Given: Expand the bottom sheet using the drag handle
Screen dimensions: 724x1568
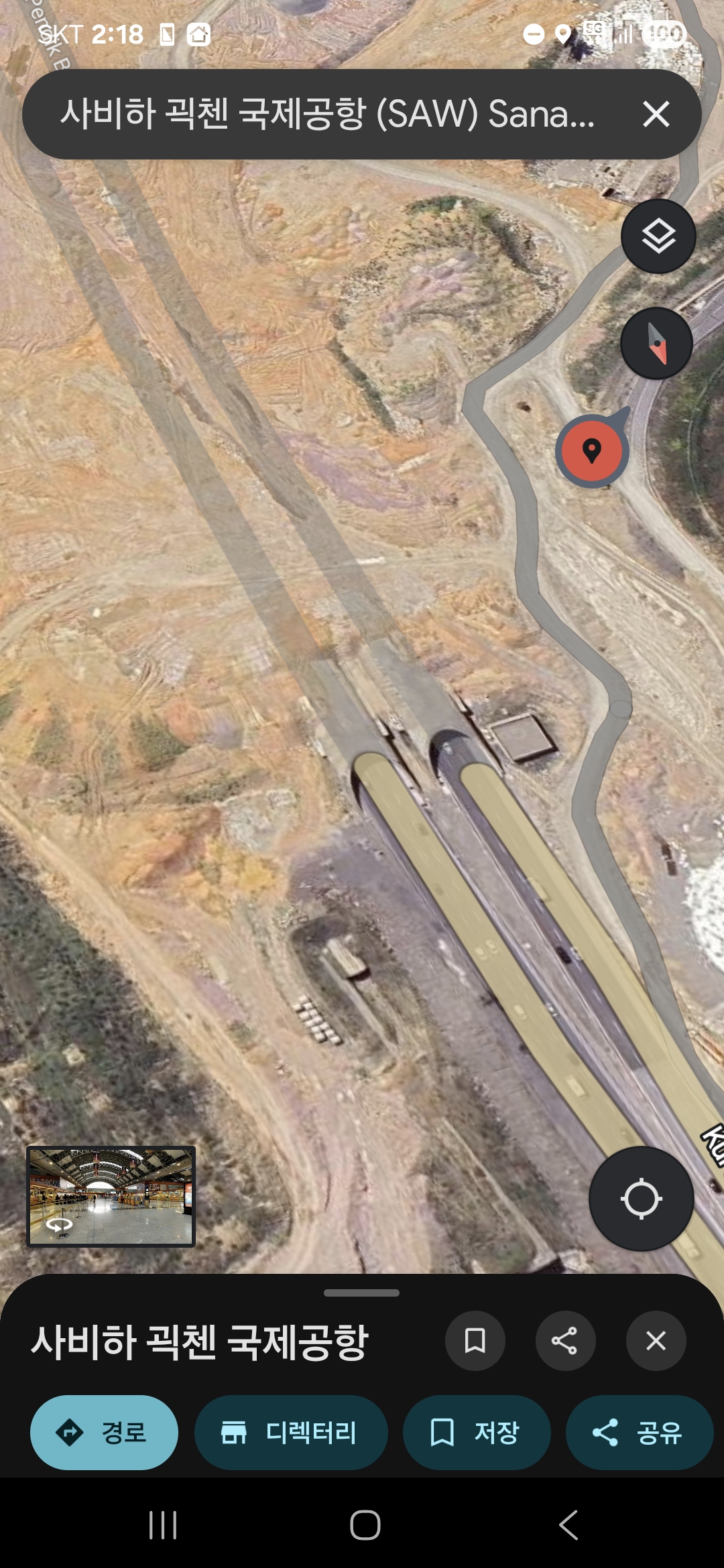Looking at the screenshot, I should point(361,1293).
